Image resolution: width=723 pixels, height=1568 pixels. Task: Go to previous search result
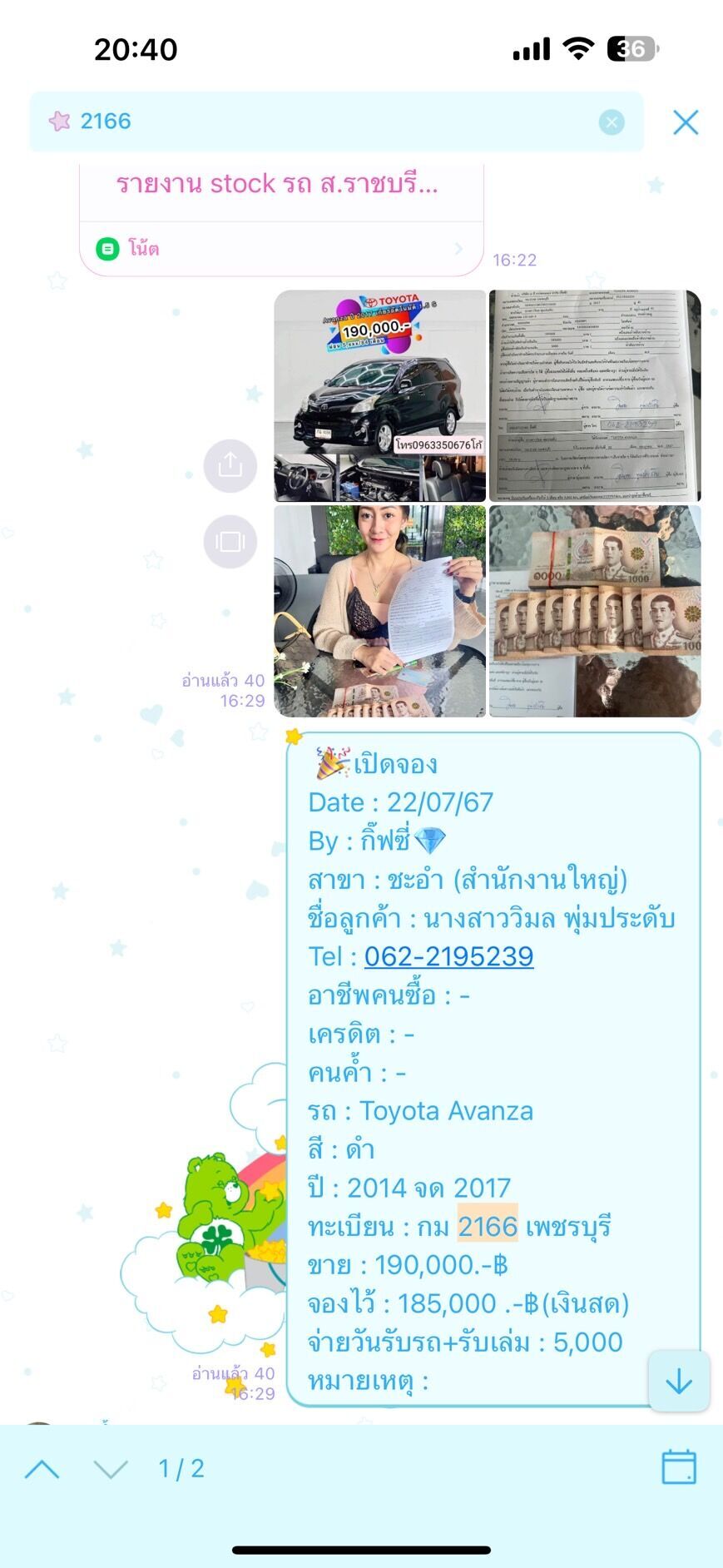click(x=42, y=1469)
